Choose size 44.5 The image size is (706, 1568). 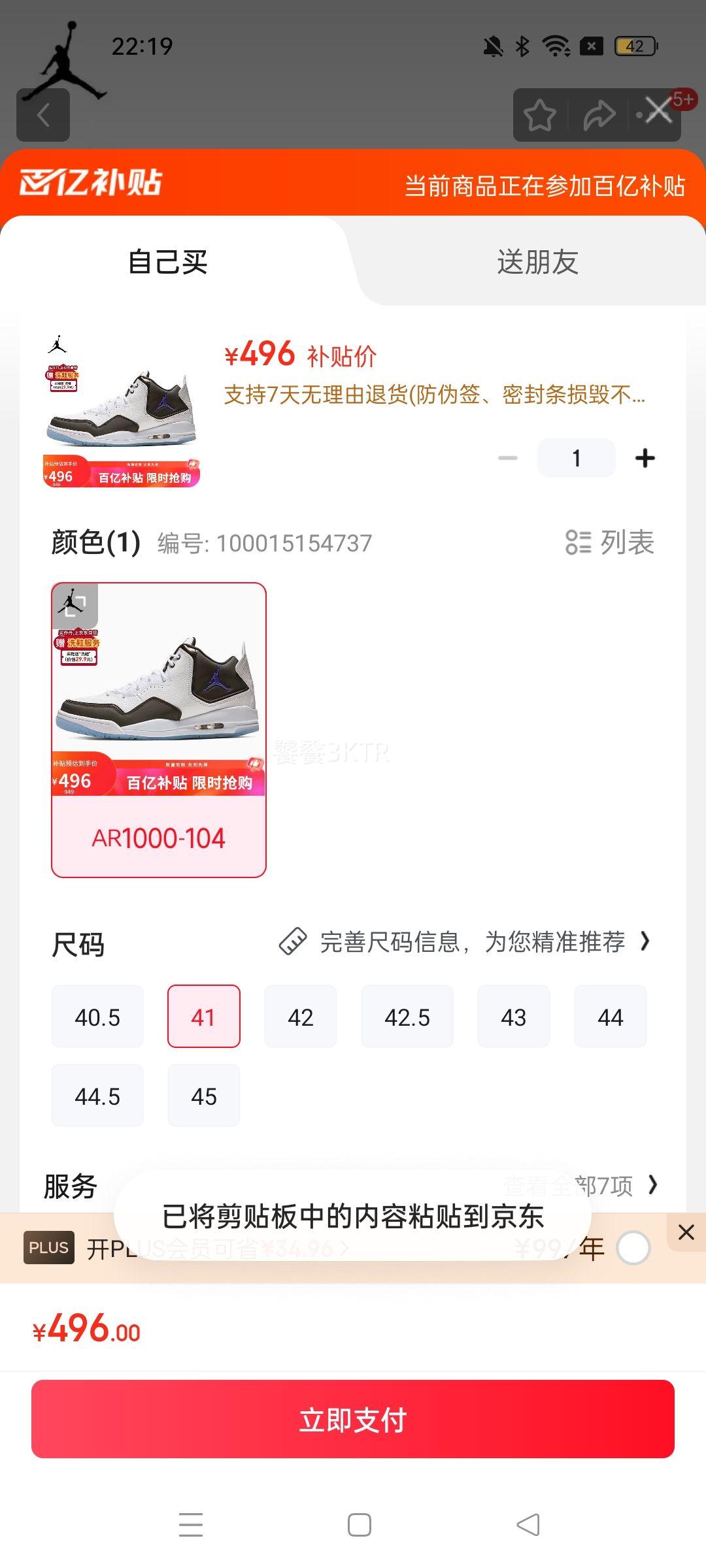click(x=97, y=1096)
